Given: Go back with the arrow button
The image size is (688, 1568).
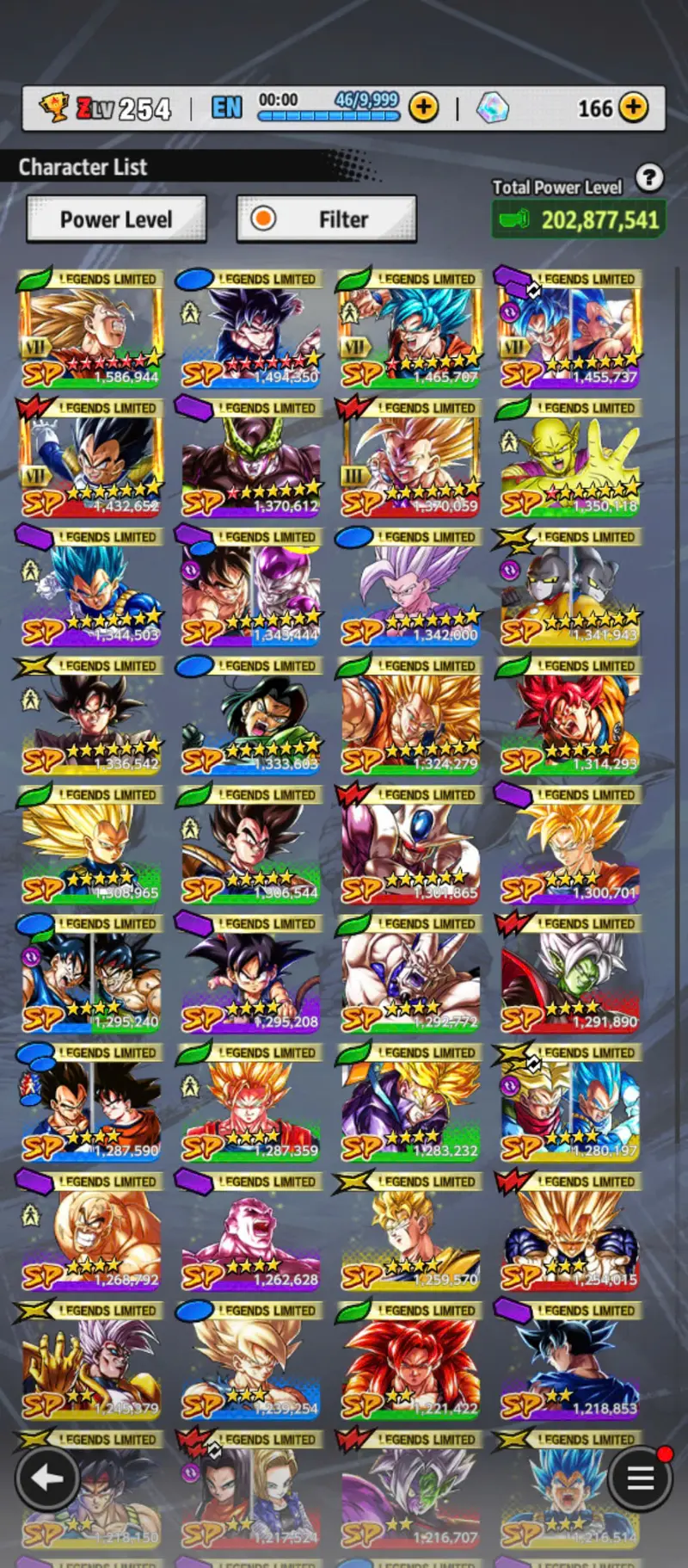Looking at the screenshot, I should [47, 1478].
